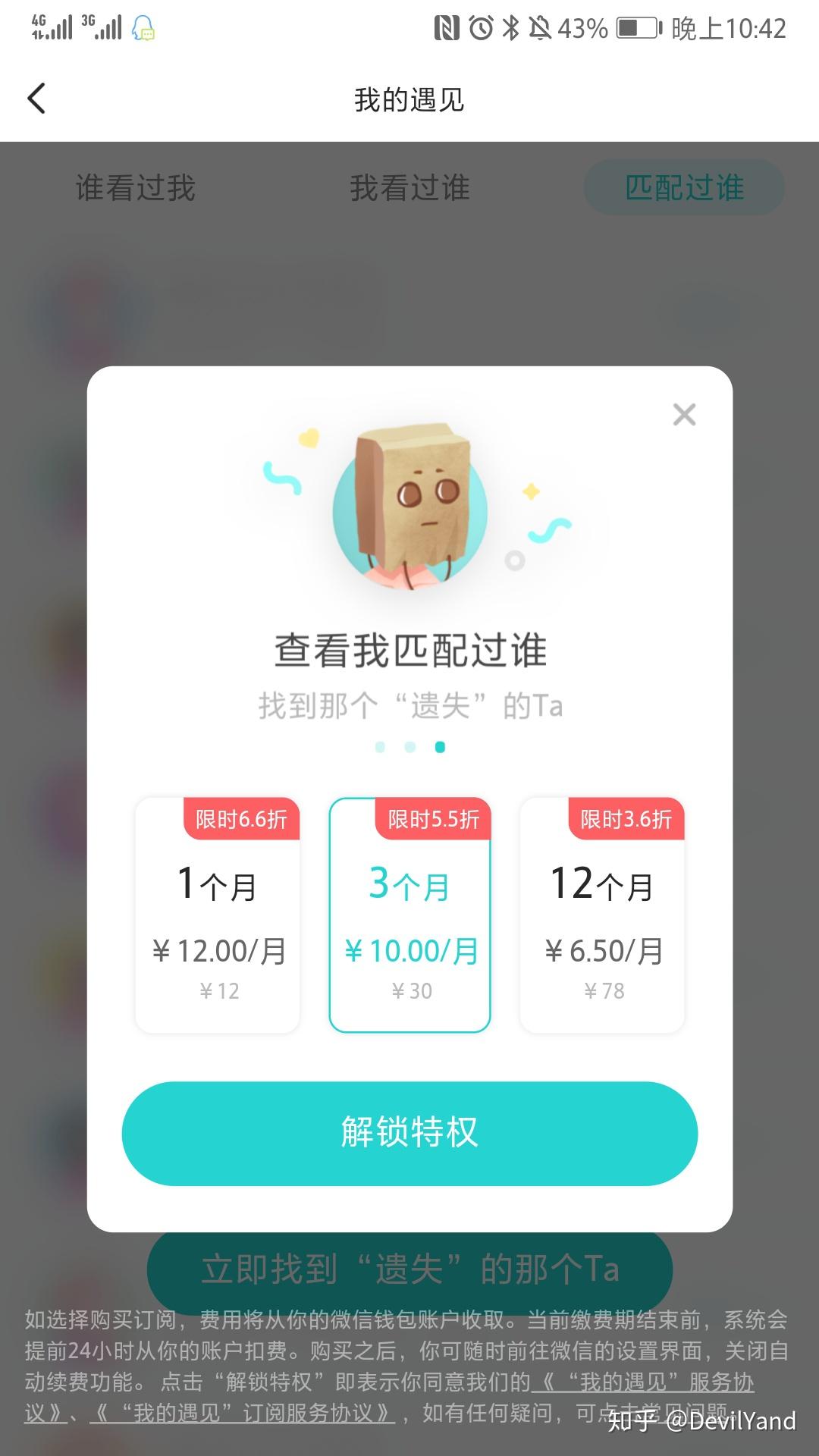
Task: Tap the 解锁特权 button
Action: pos(409,1133)
